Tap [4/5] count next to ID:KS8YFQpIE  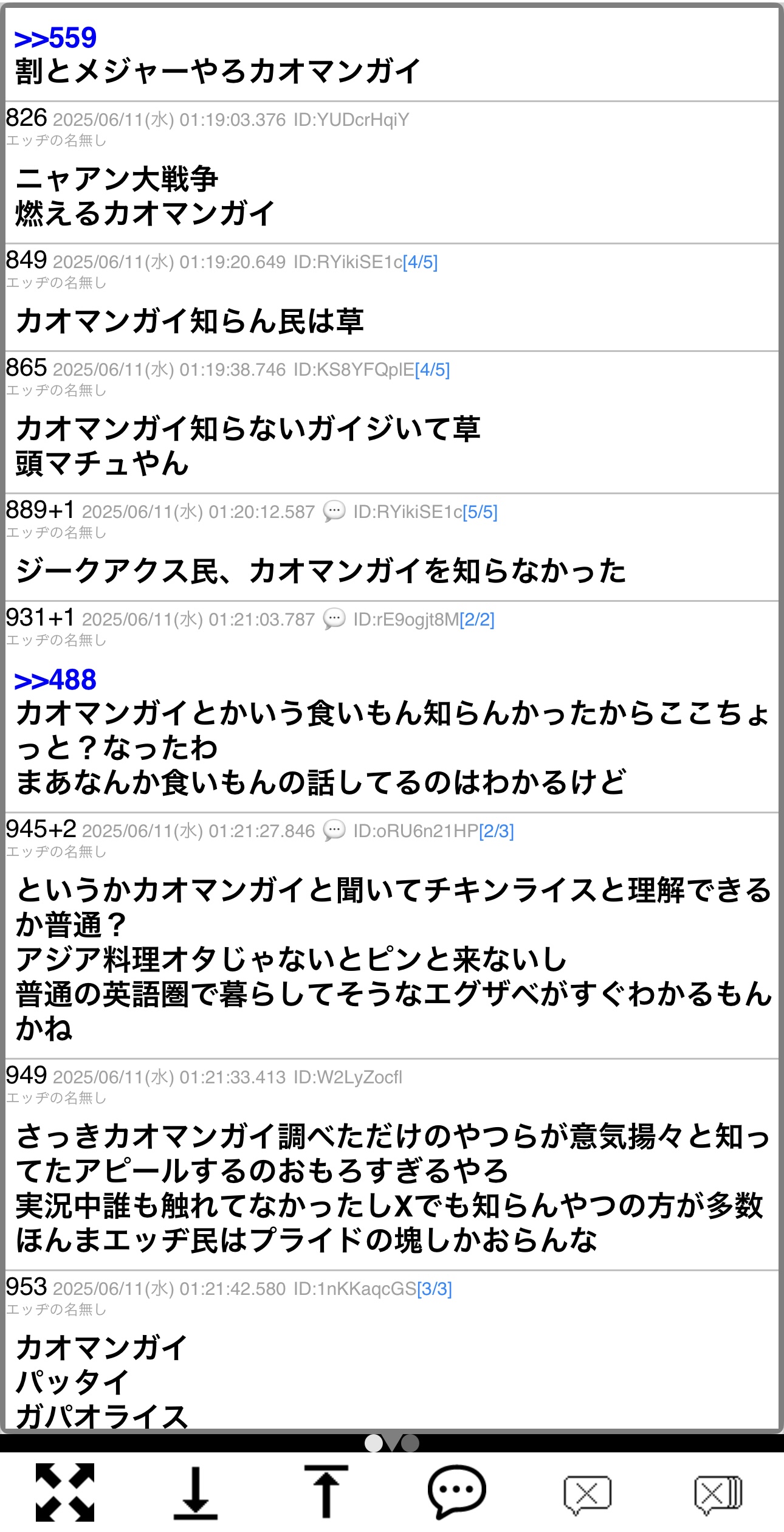point(432,370)
